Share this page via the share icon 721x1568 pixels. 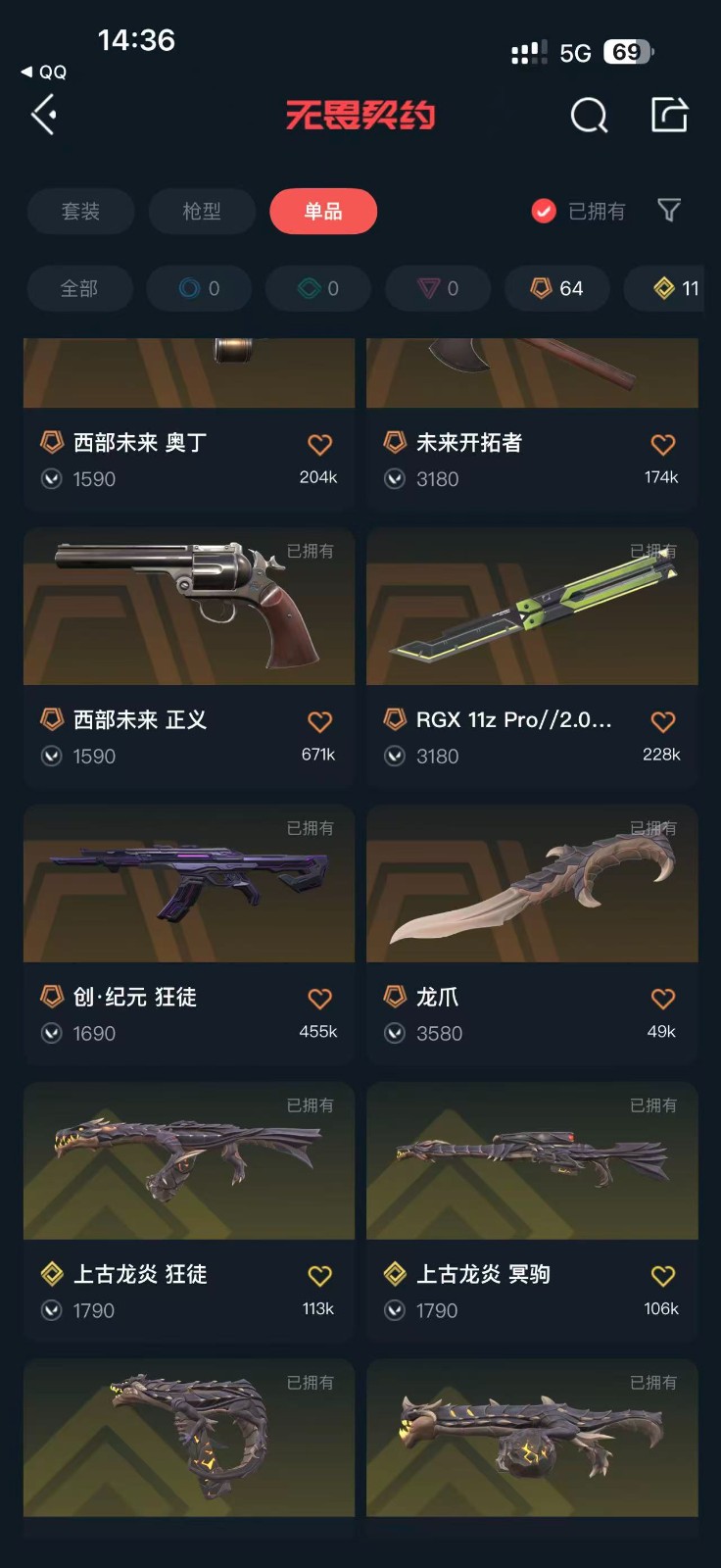[x=670, y=115]
